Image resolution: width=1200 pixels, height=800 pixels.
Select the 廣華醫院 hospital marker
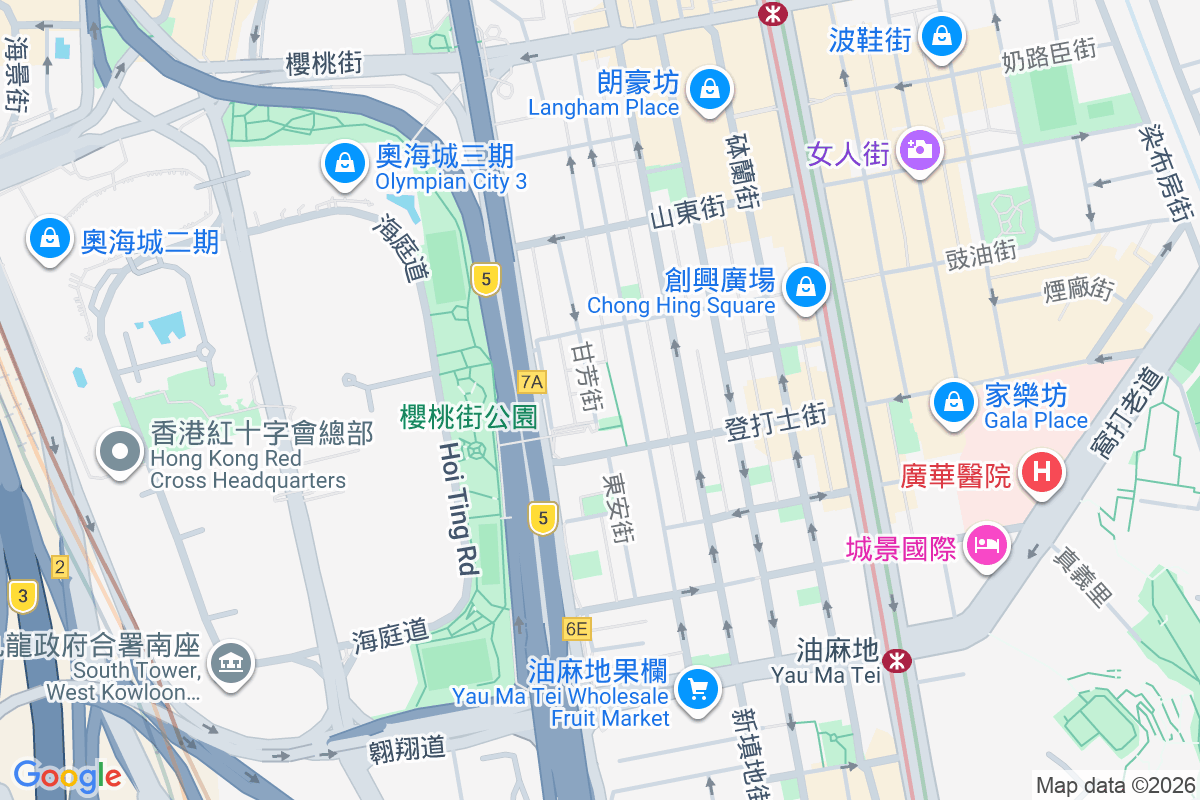click(1041, 470)
